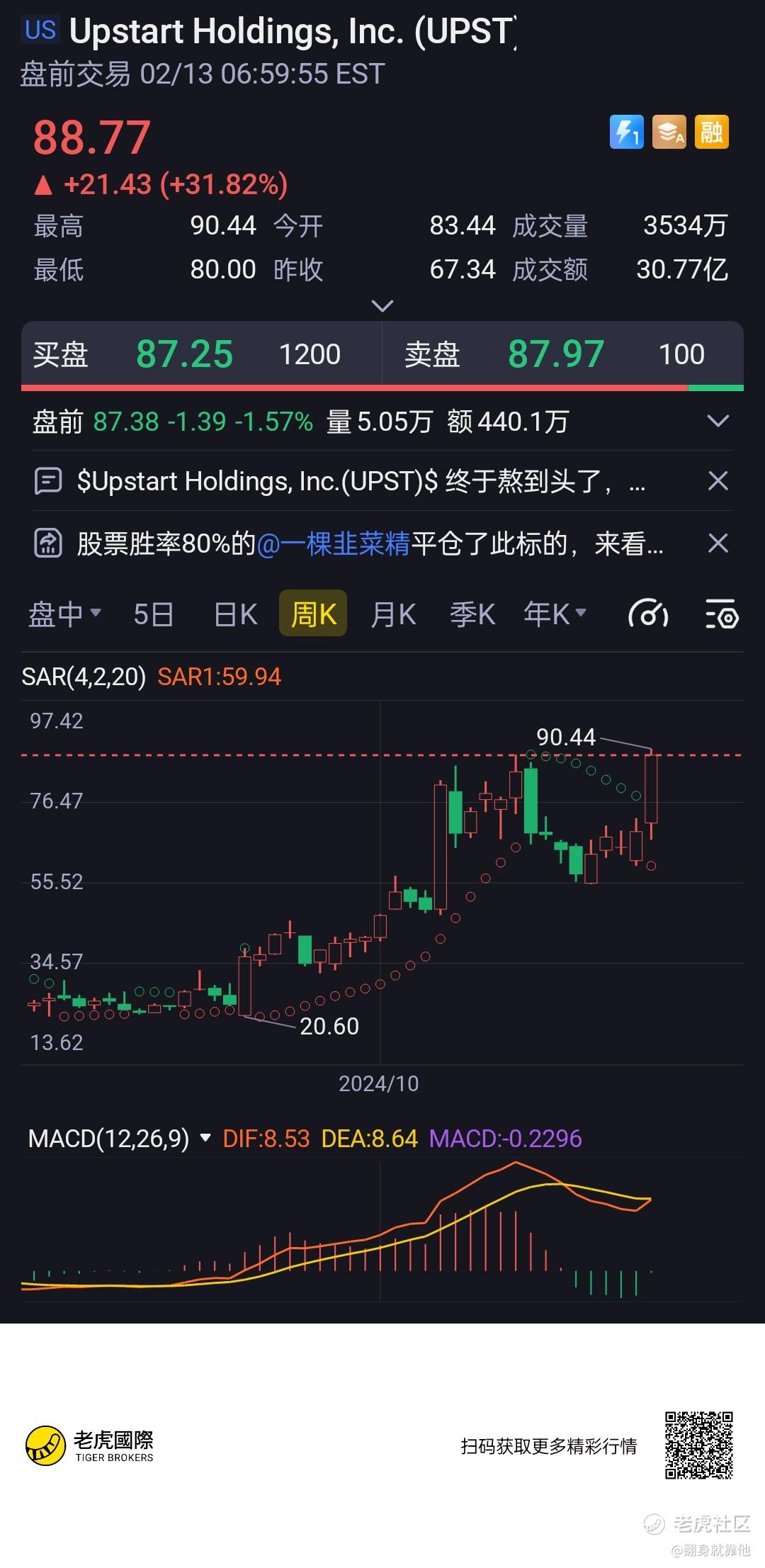Screen dimensions: 765x1568
Task: Expand the 盘前 pre-market details
Action: (x=718, y=422)
